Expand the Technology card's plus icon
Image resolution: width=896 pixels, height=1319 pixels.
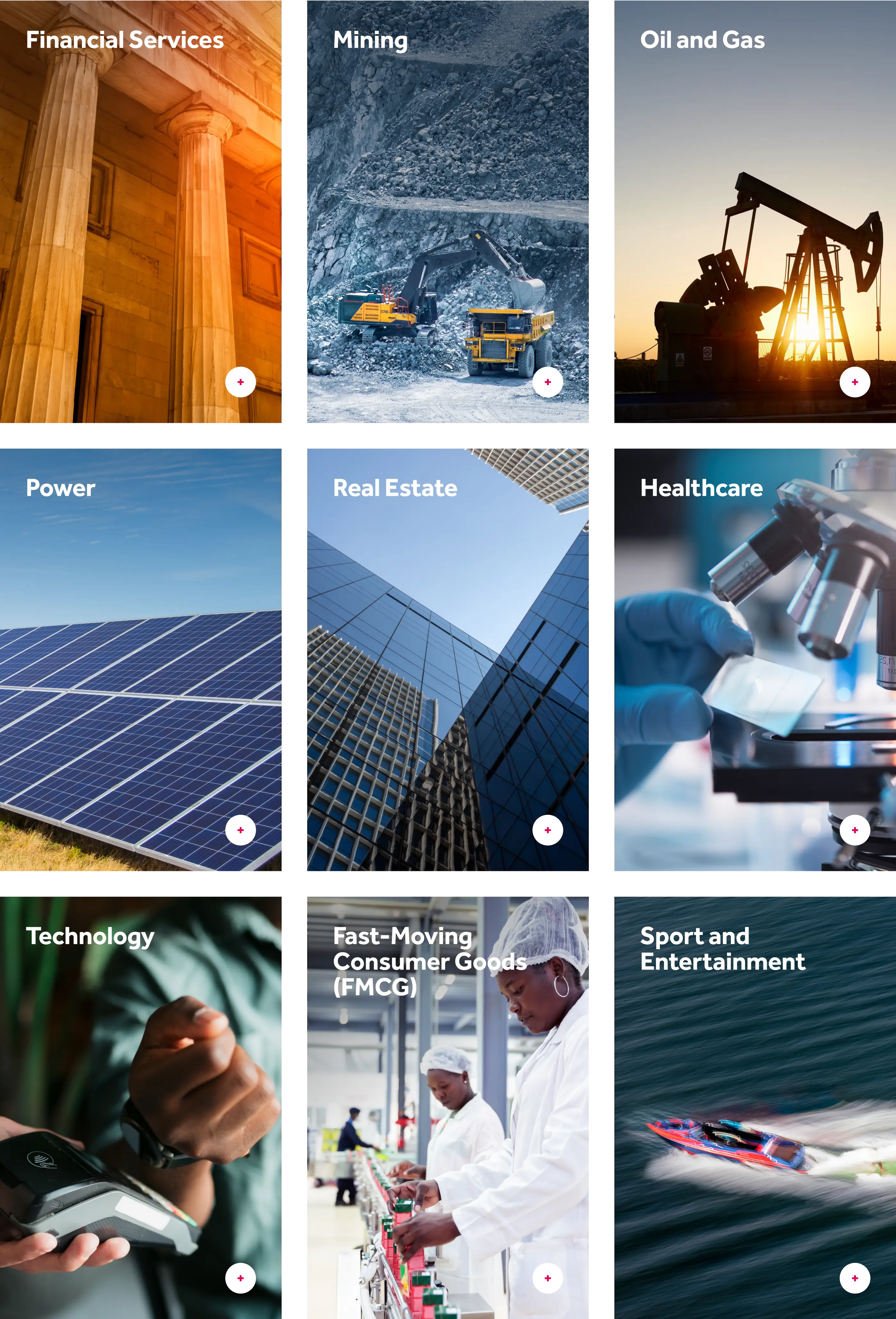pyautogui.click(x=241, y=1278)
